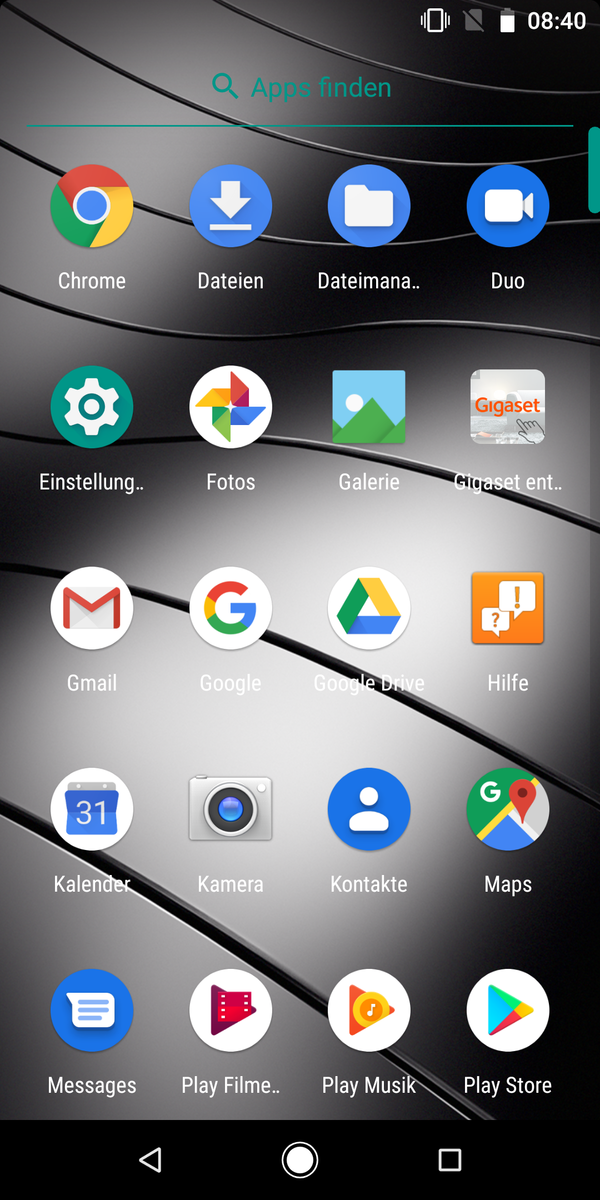This screenshot has width=600, height=1200.
Task: Launch the Dateien downloads app
Action: coord(230,206)
